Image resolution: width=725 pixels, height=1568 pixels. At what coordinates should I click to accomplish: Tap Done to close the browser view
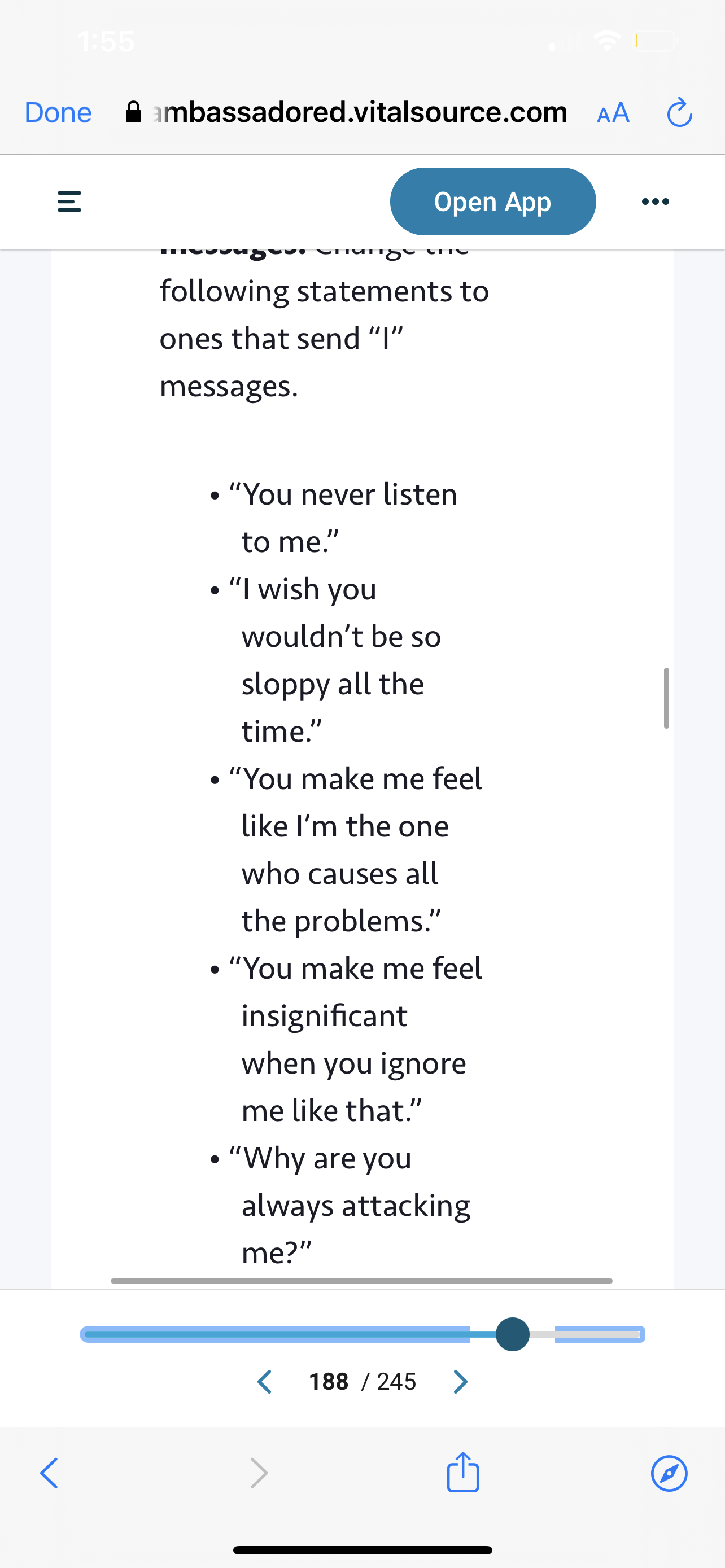(58, 113)
